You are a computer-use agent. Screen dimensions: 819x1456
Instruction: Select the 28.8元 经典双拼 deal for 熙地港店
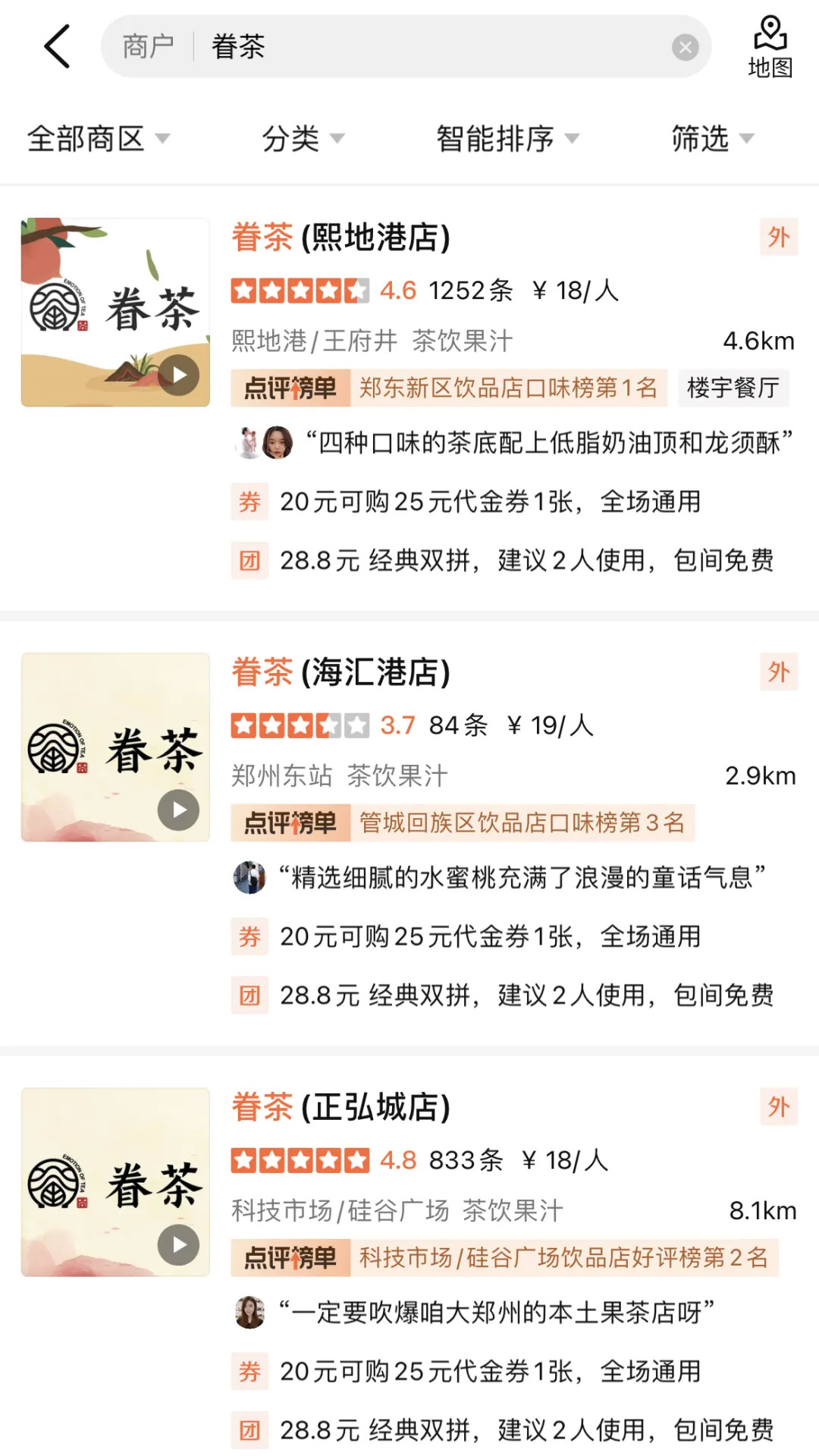coord(526,561)
